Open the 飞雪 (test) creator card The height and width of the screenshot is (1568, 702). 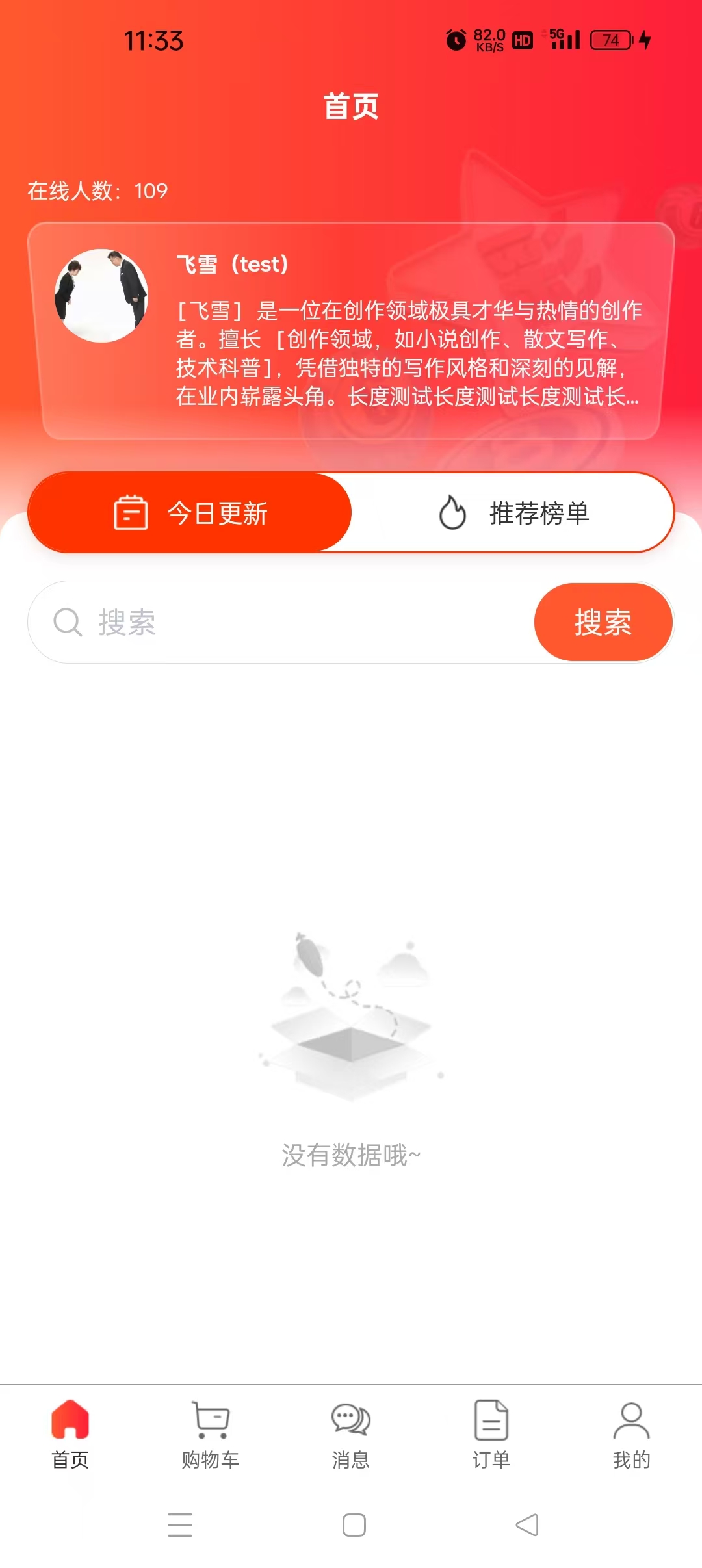[351, 331]
